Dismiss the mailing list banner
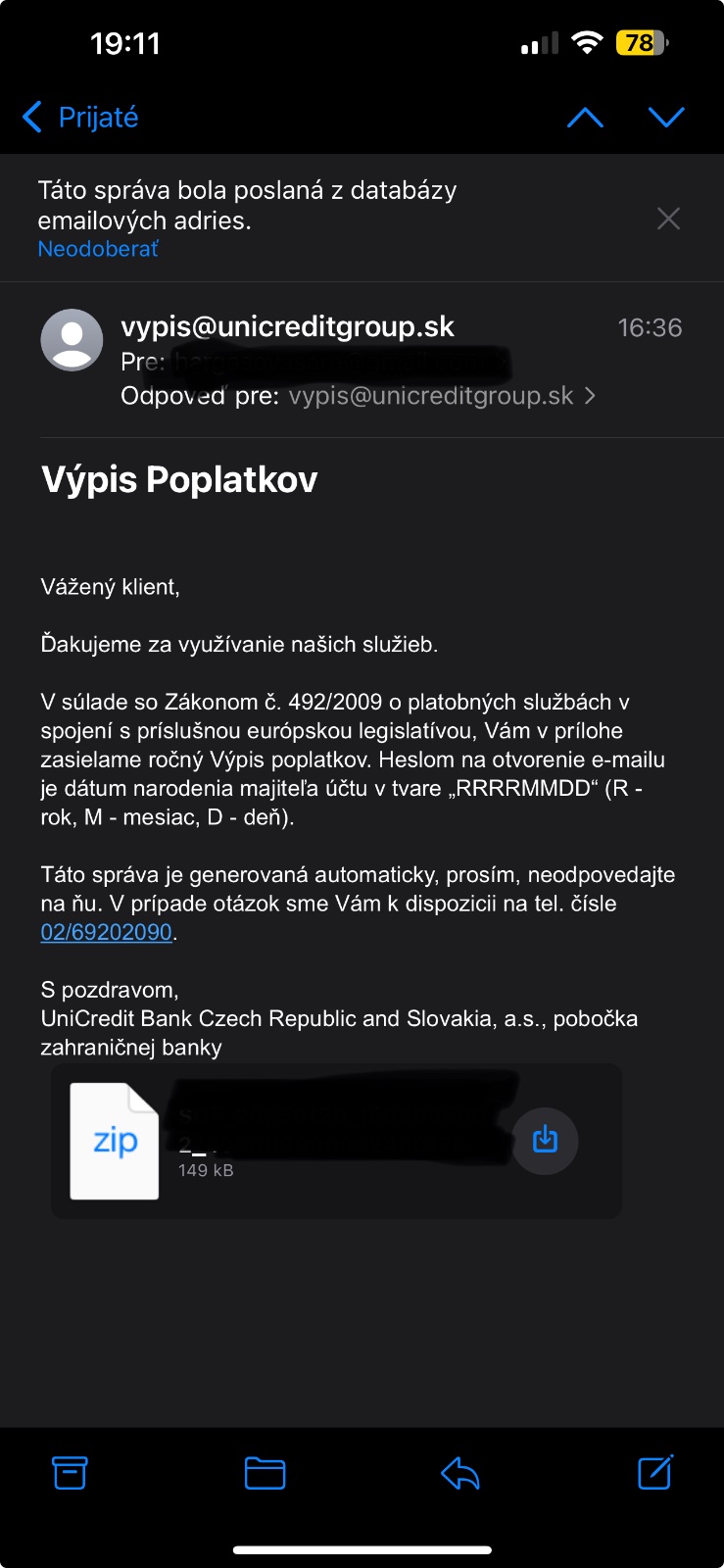 click(x=668, y=219)
